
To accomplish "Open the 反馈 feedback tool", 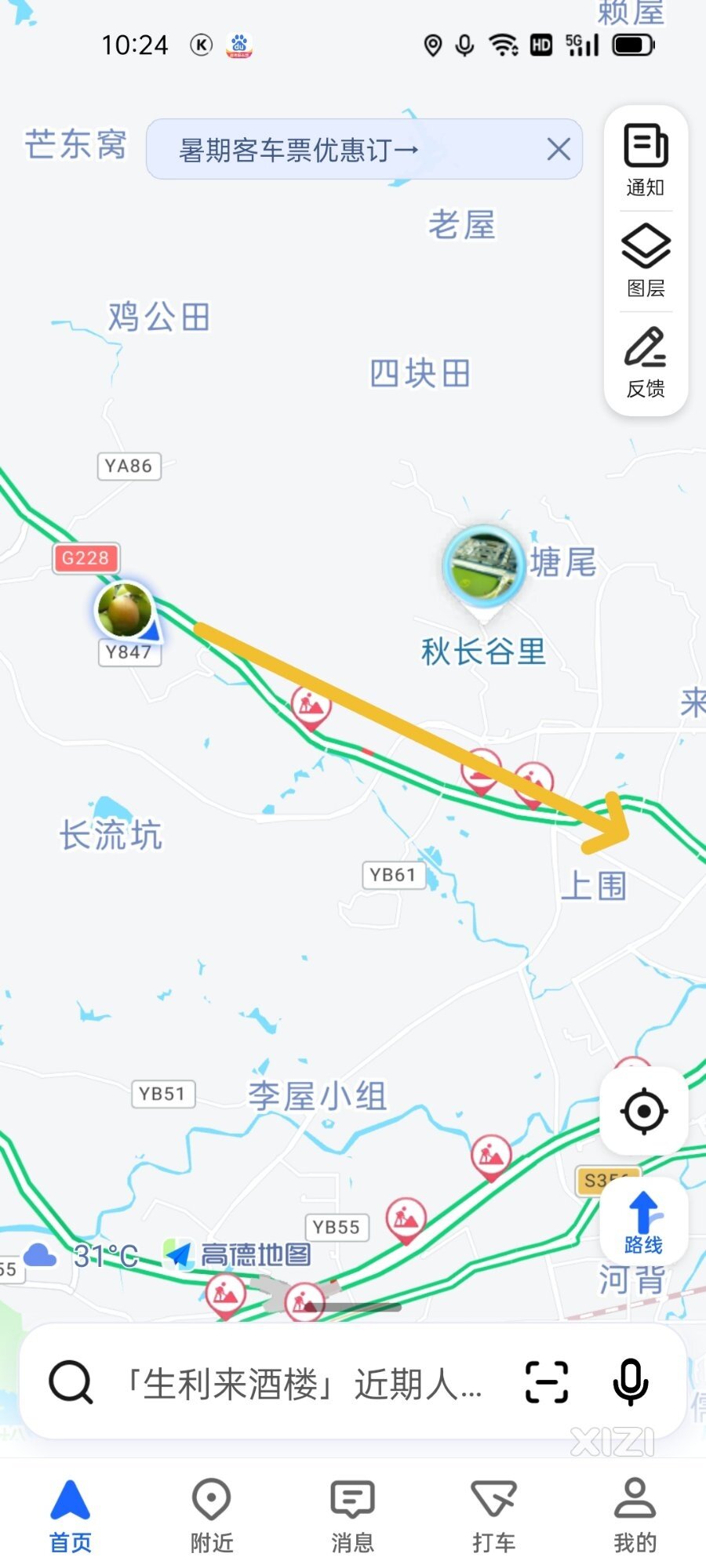I will 646,361.
